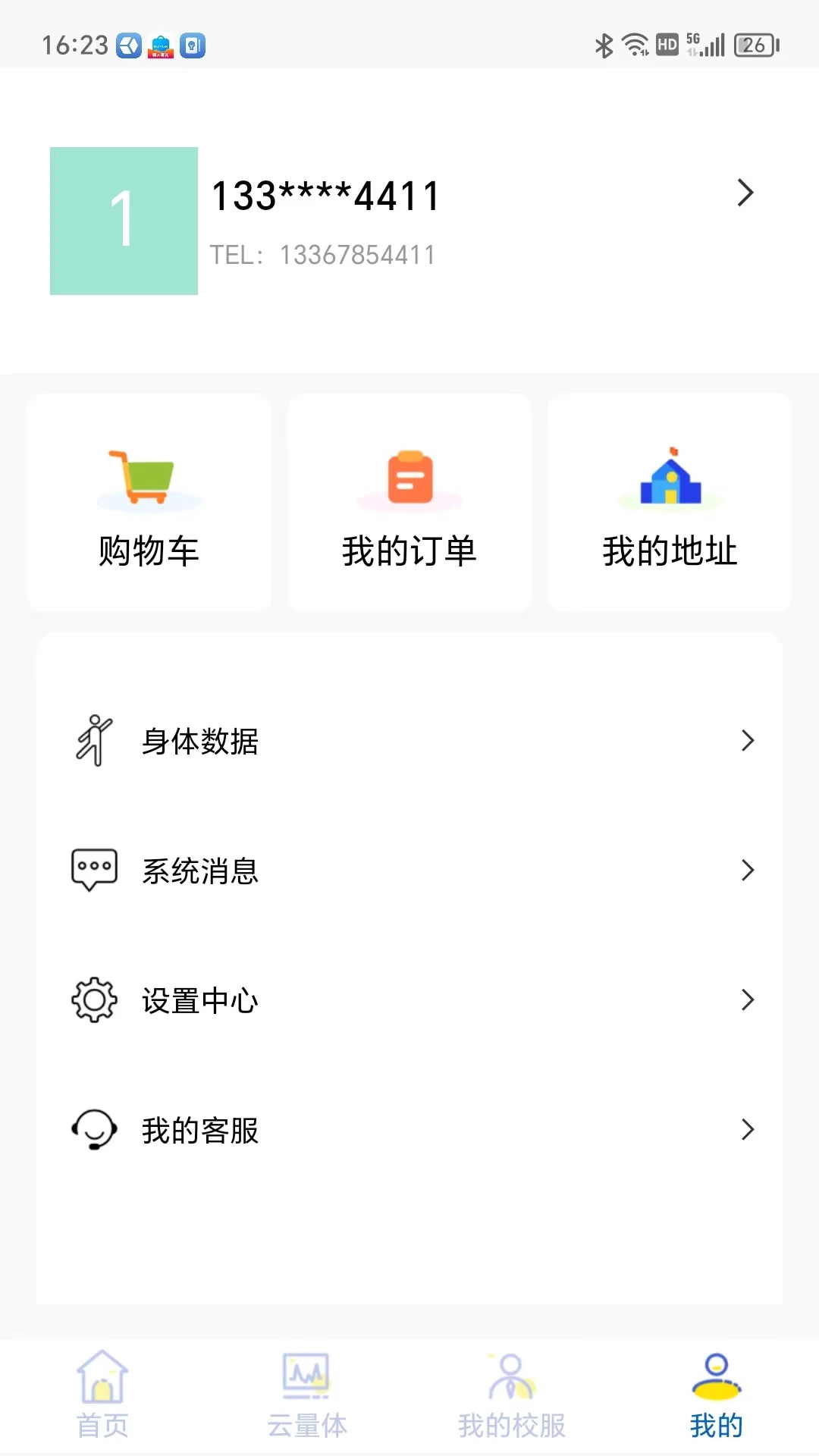Open the shopping cart via the cart icon

point(149,478)
